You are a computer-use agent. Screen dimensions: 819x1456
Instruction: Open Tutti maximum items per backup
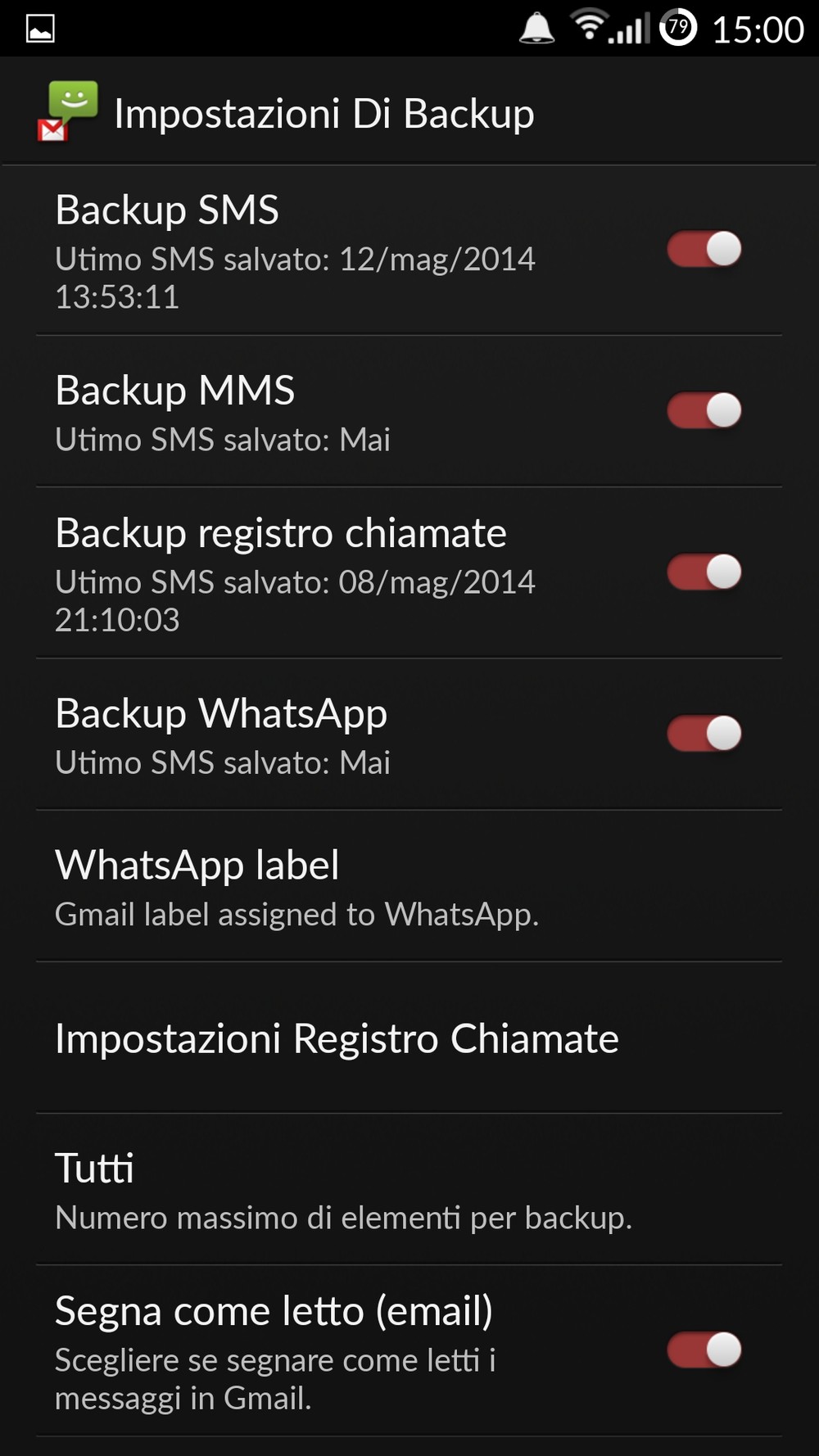(409, 1190)
